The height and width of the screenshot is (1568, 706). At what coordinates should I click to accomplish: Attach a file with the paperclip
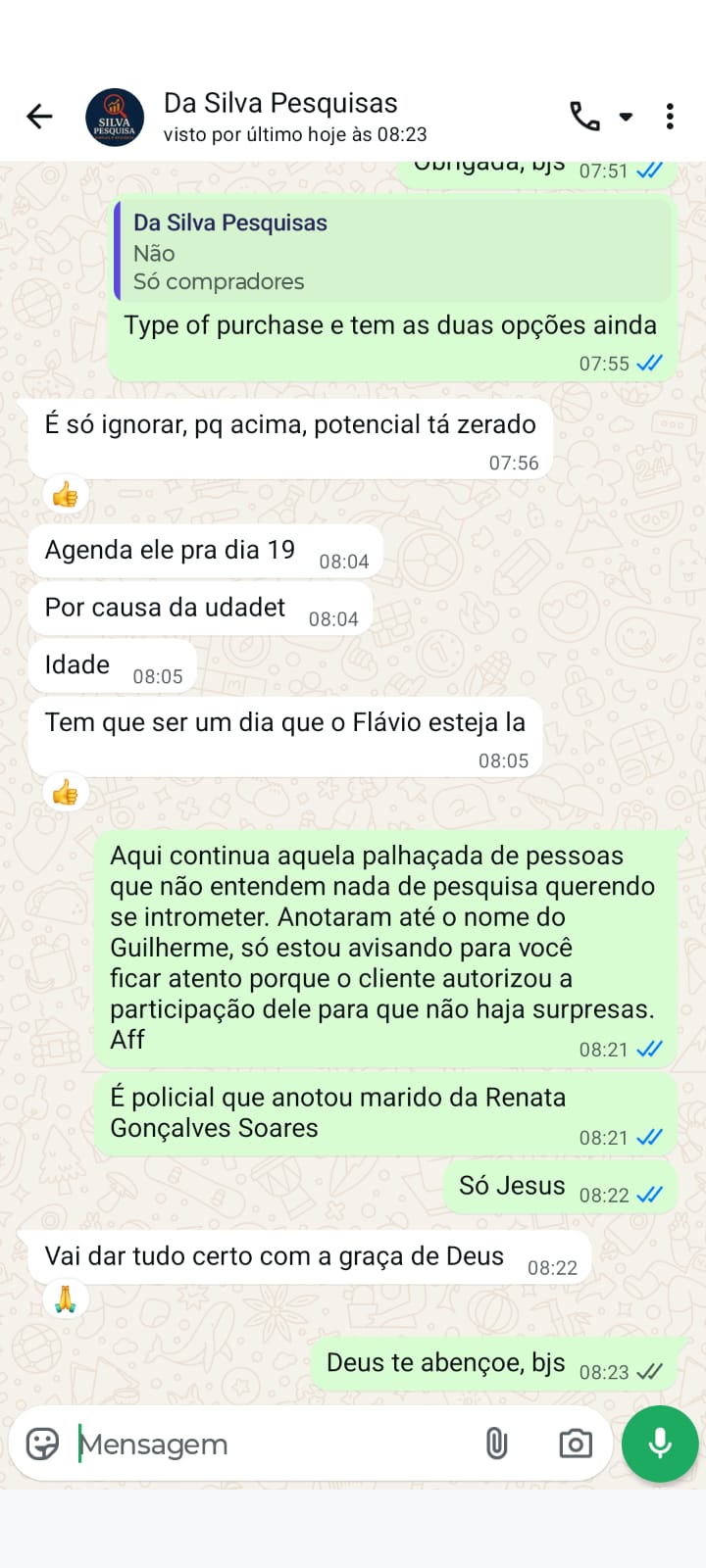(497, 1444)
